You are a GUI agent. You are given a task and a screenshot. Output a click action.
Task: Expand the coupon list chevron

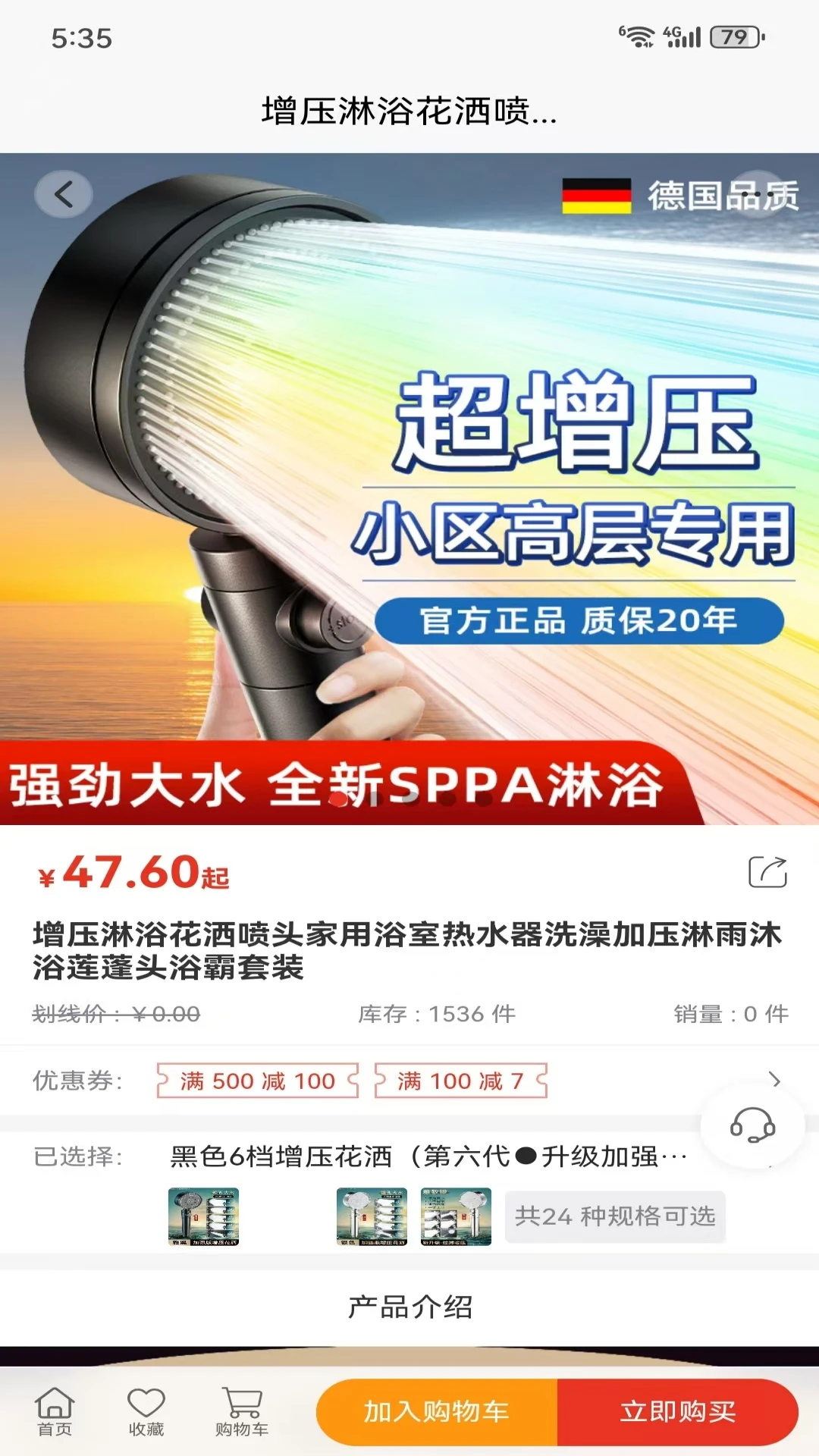pos(774,1080)
